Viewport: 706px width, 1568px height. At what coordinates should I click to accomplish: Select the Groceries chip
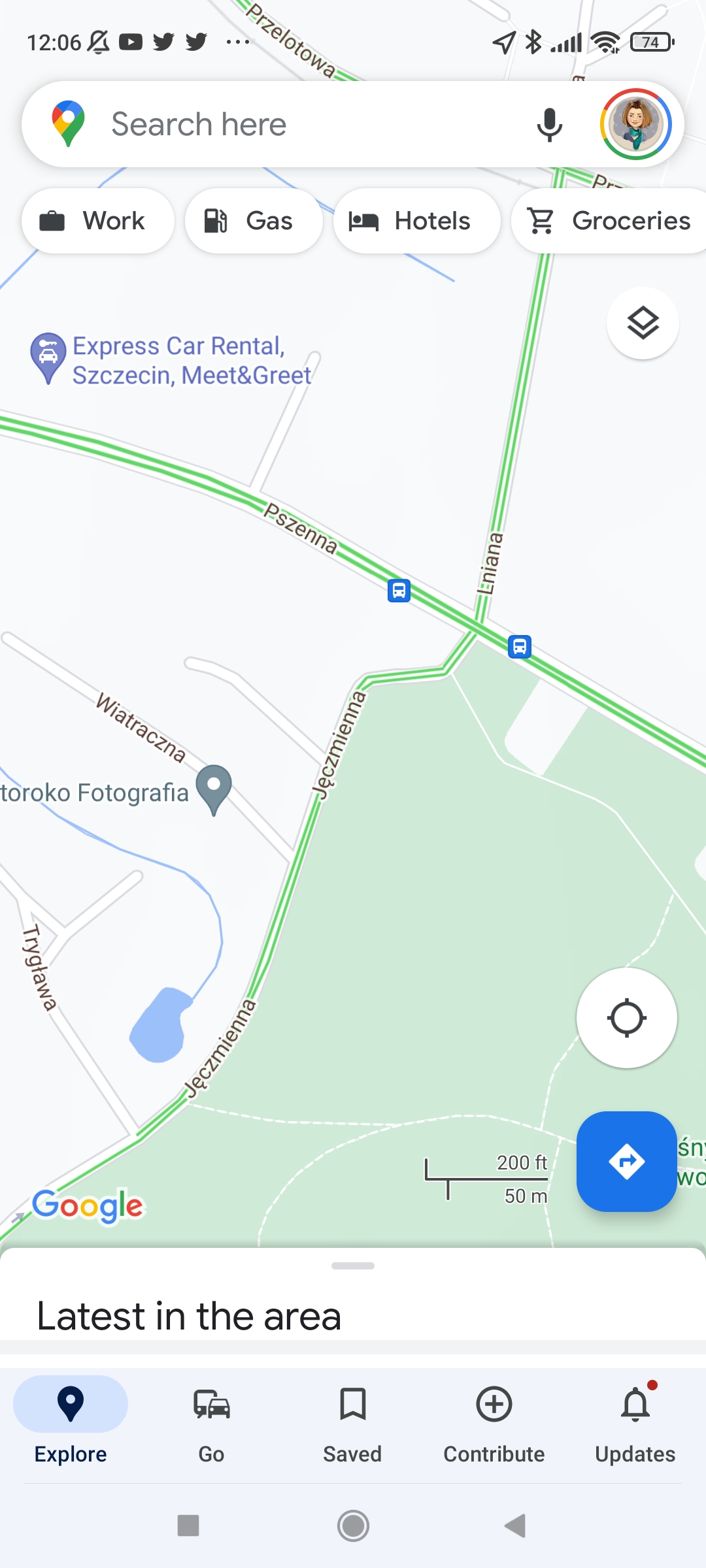point(609,221)
